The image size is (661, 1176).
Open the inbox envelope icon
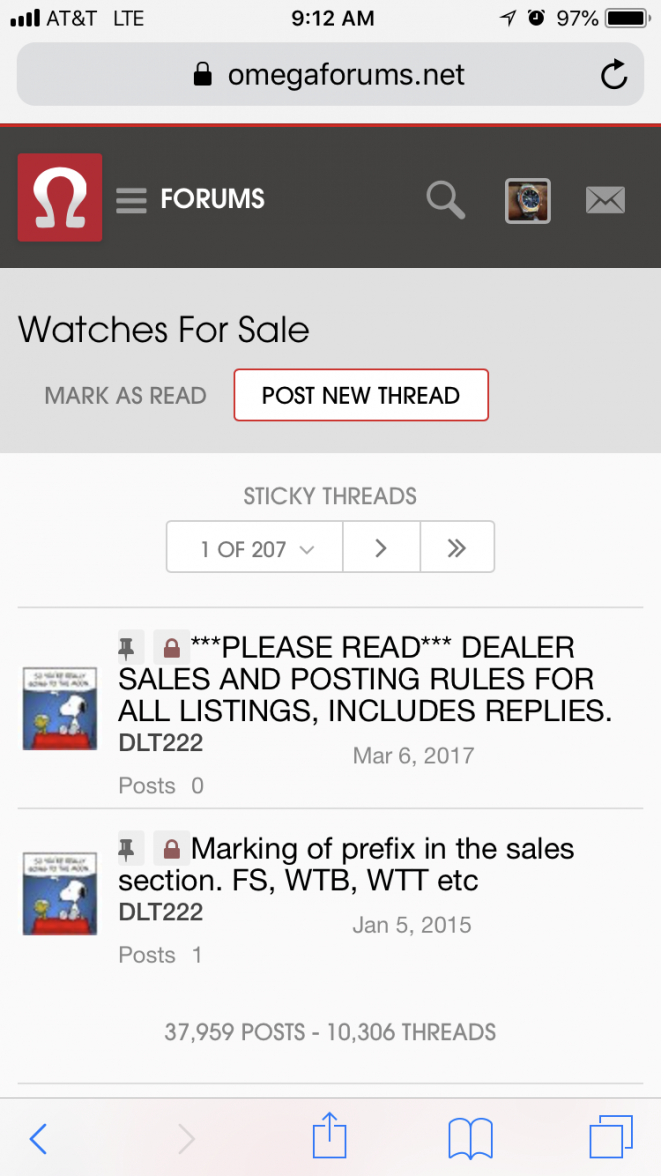(x=605, y=200)
